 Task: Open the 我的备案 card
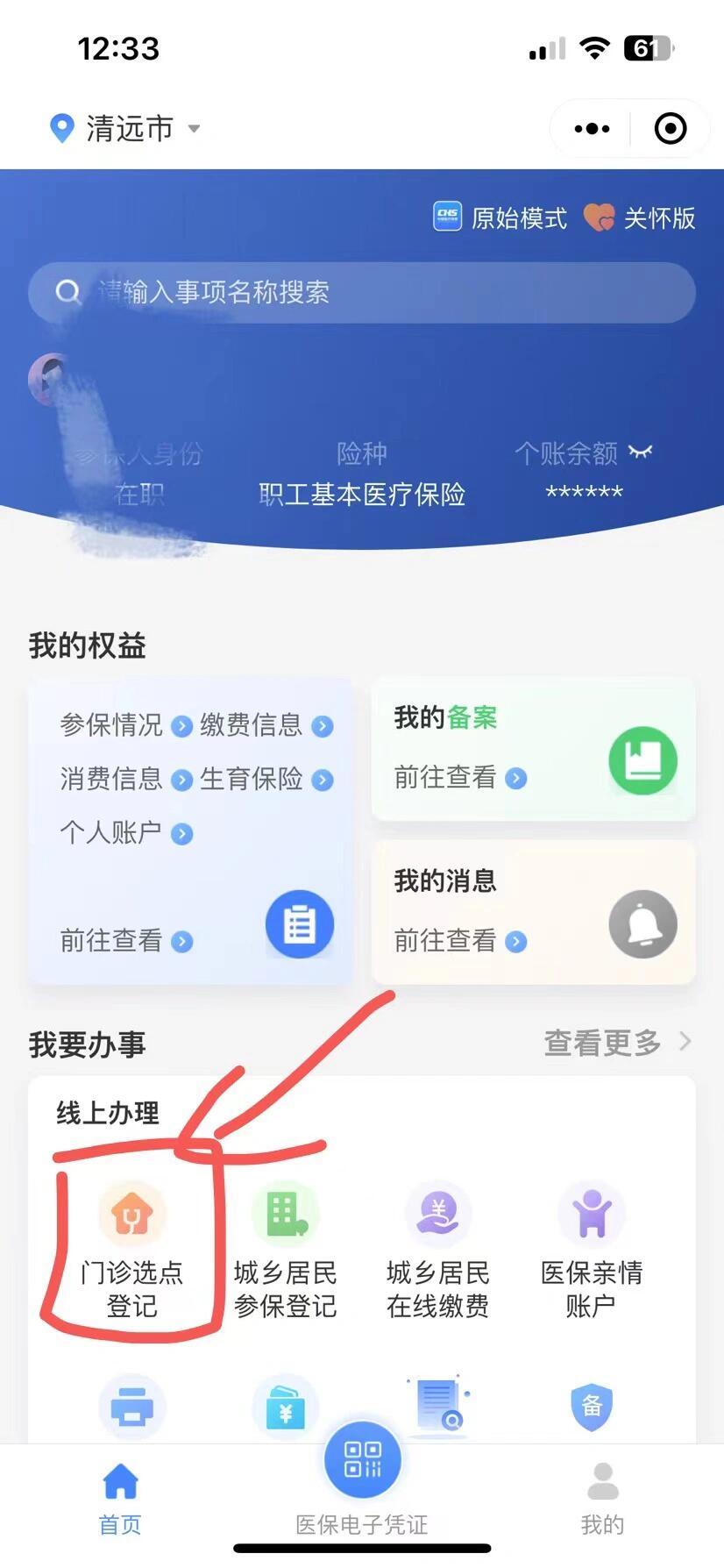534,750
